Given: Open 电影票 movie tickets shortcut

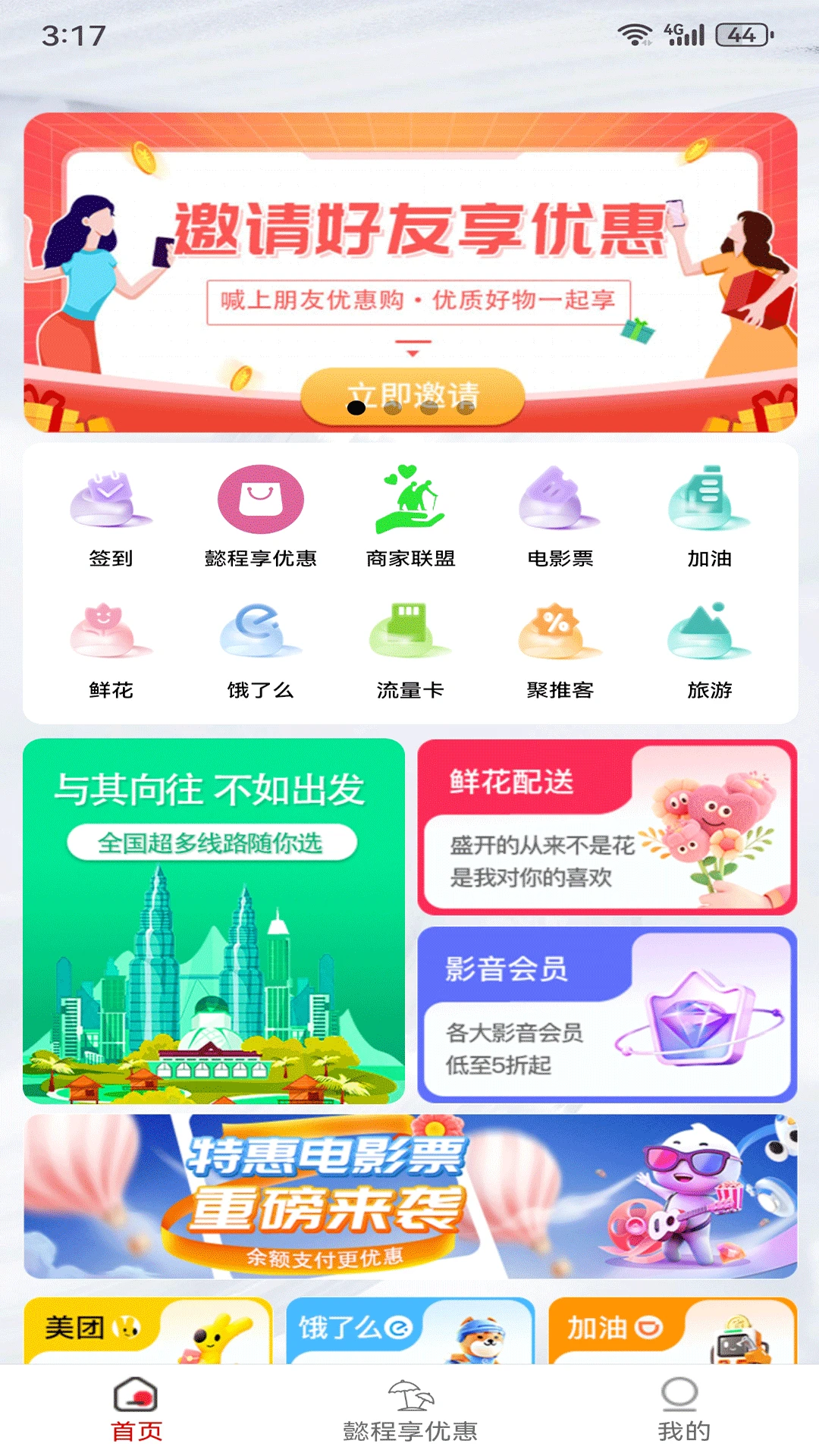Looking at the screenshot, I should click(x=560, y=516).
